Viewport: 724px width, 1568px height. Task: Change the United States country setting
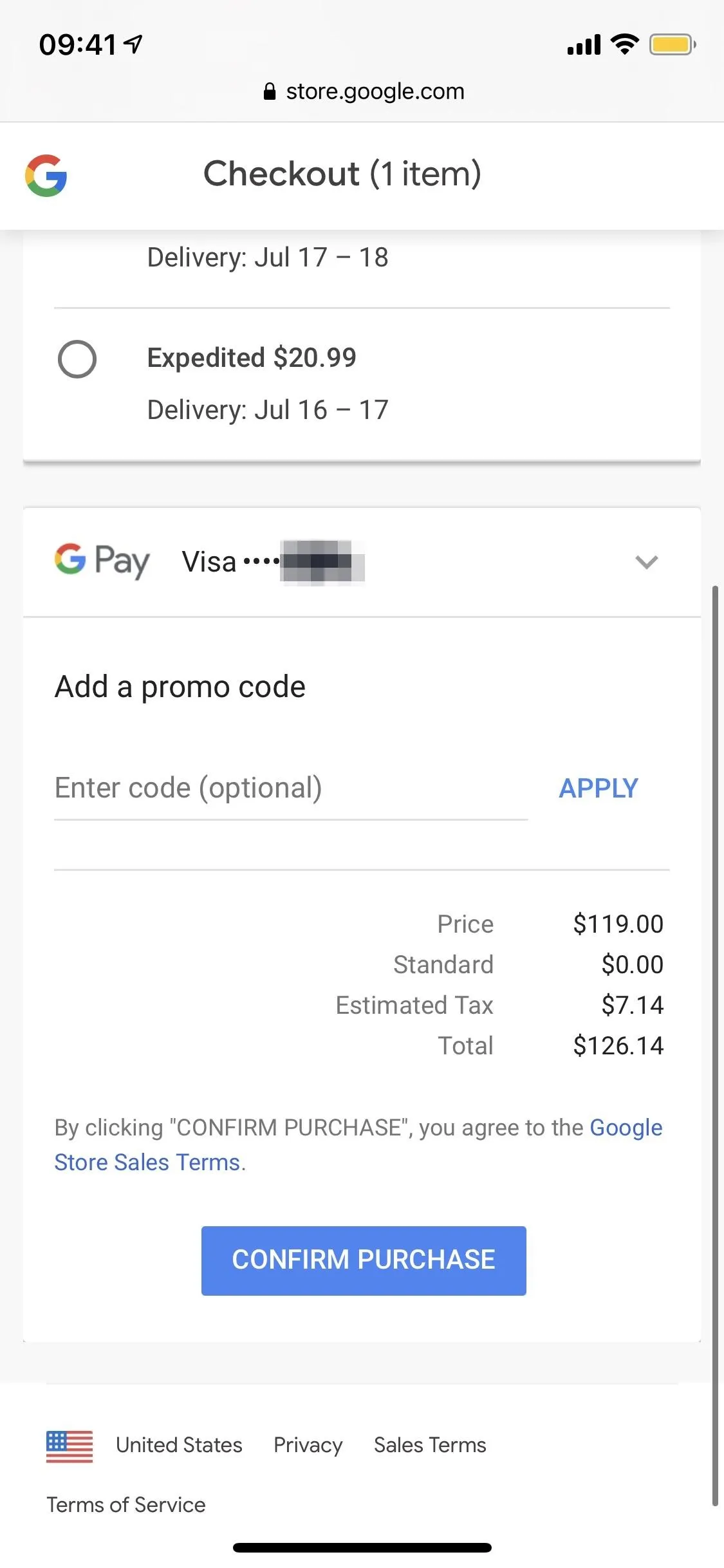click(x=144, y=1446)
